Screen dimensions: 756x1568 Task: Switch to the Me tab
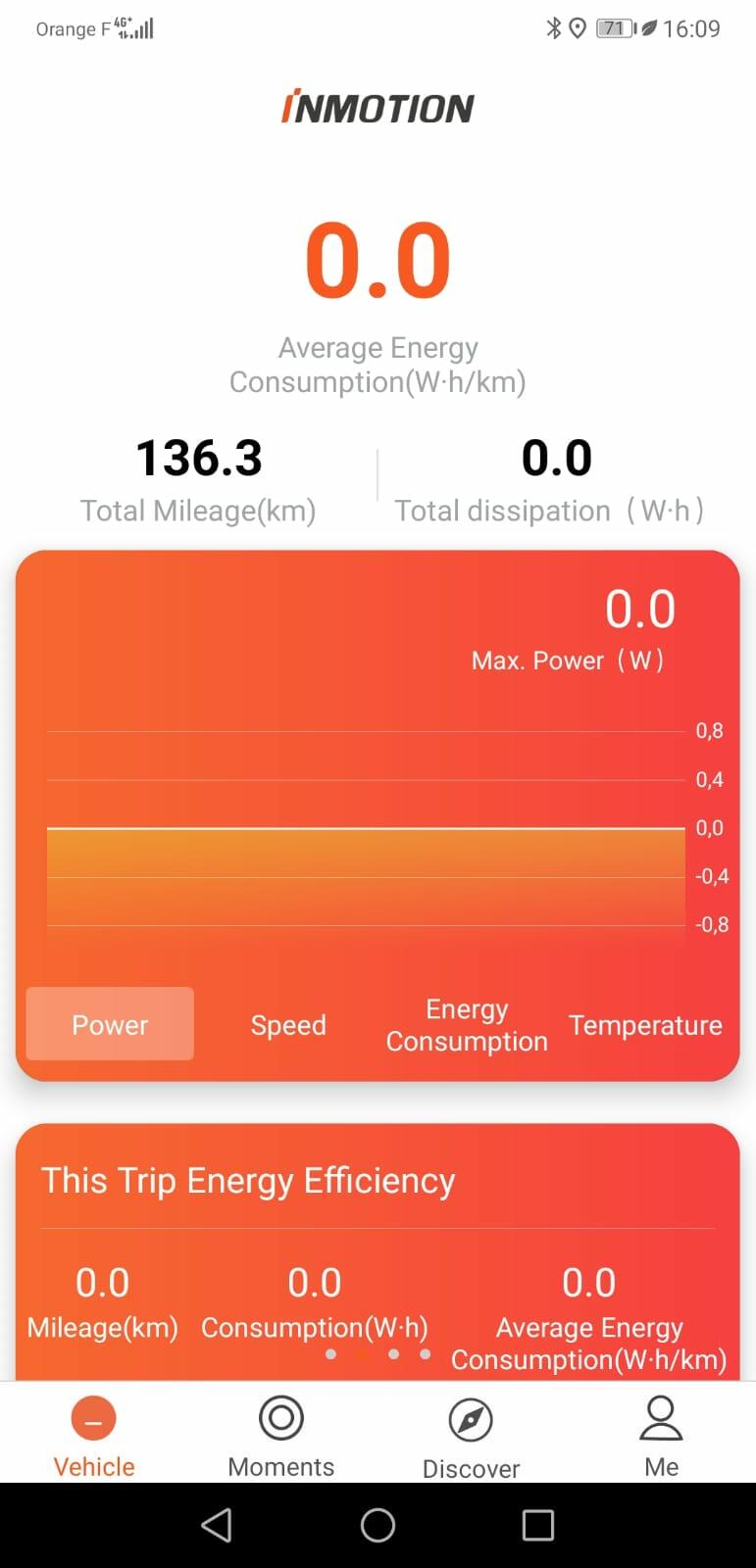pos(661,1437)
